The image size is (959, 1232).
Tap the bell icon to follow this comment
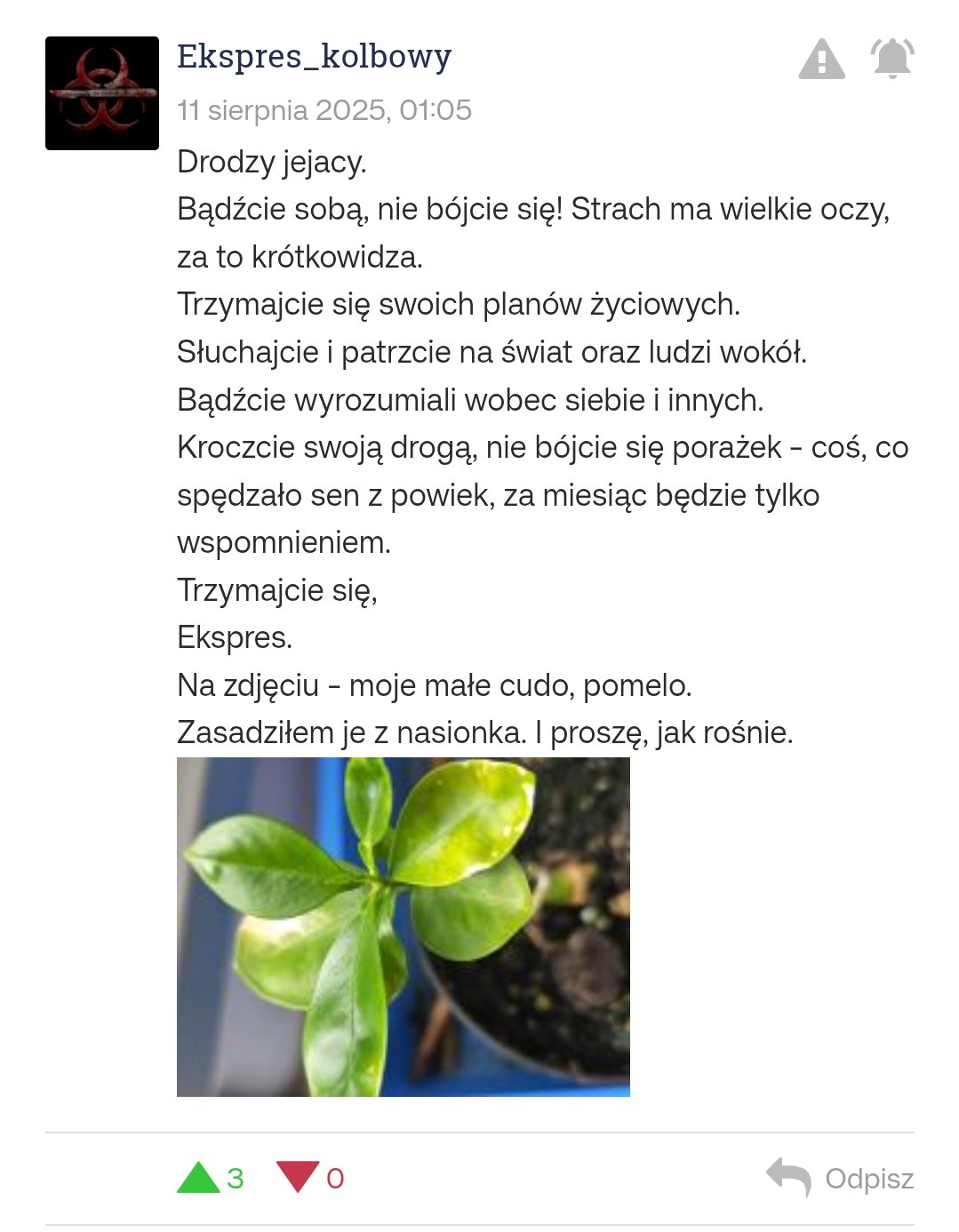click(892, 59)
